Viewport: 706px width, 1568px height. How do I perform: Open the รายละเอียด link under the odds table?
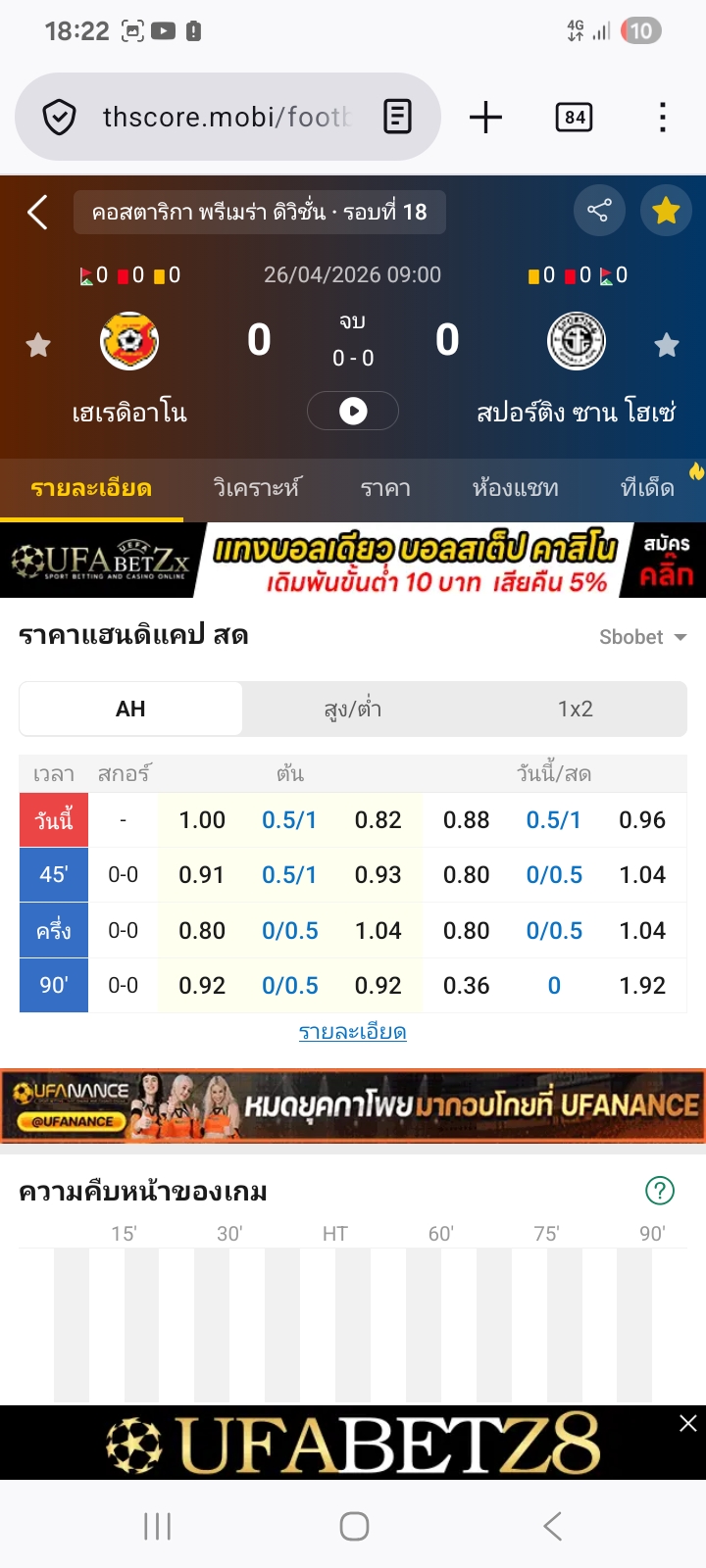[x=353, y=1032]
